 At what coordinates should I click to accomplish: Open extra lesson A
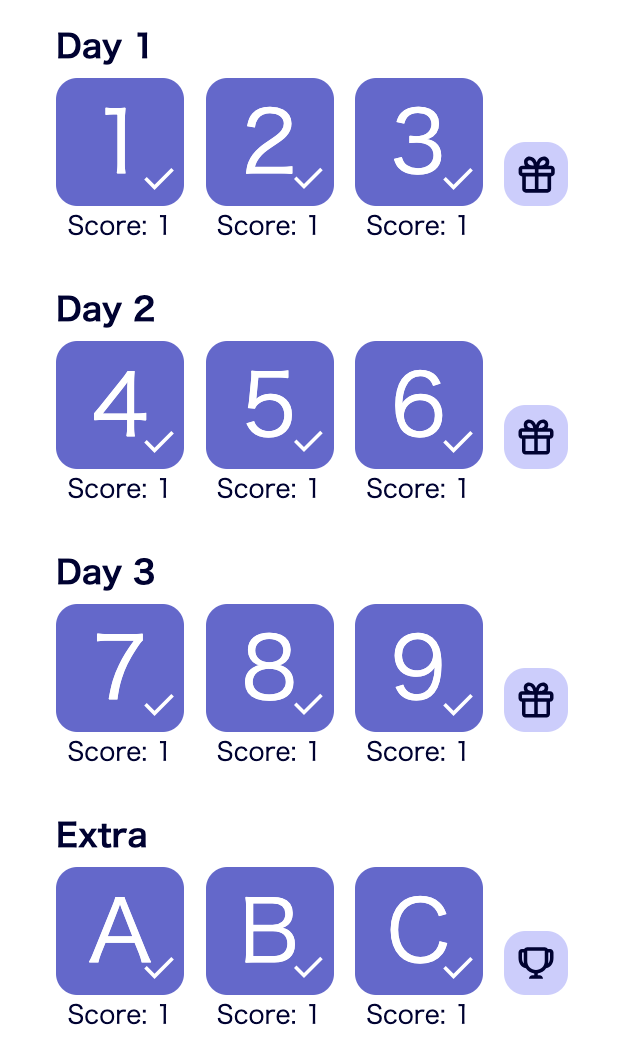(x=120, y=931)
